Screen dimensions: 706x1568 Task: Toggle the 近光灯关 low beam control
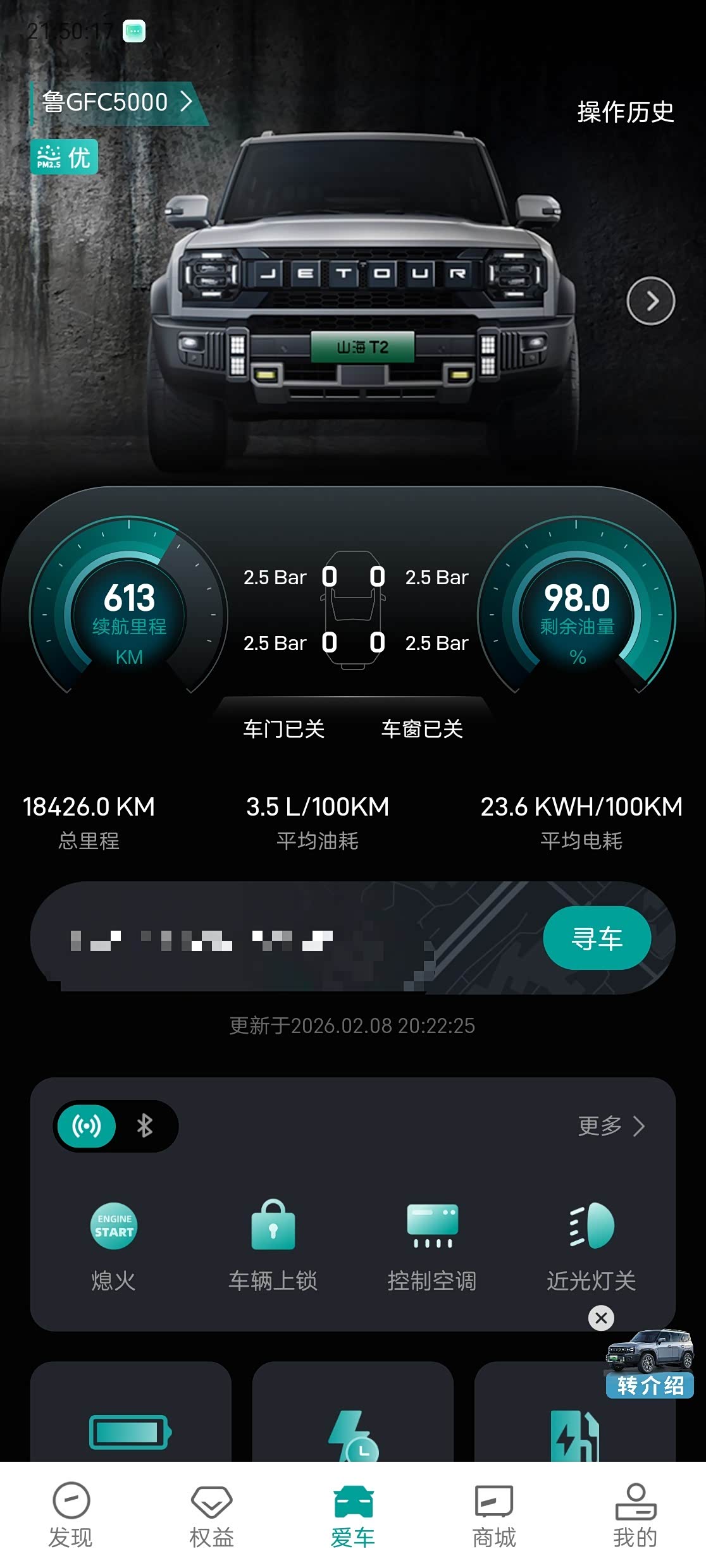pos(591,1227)
